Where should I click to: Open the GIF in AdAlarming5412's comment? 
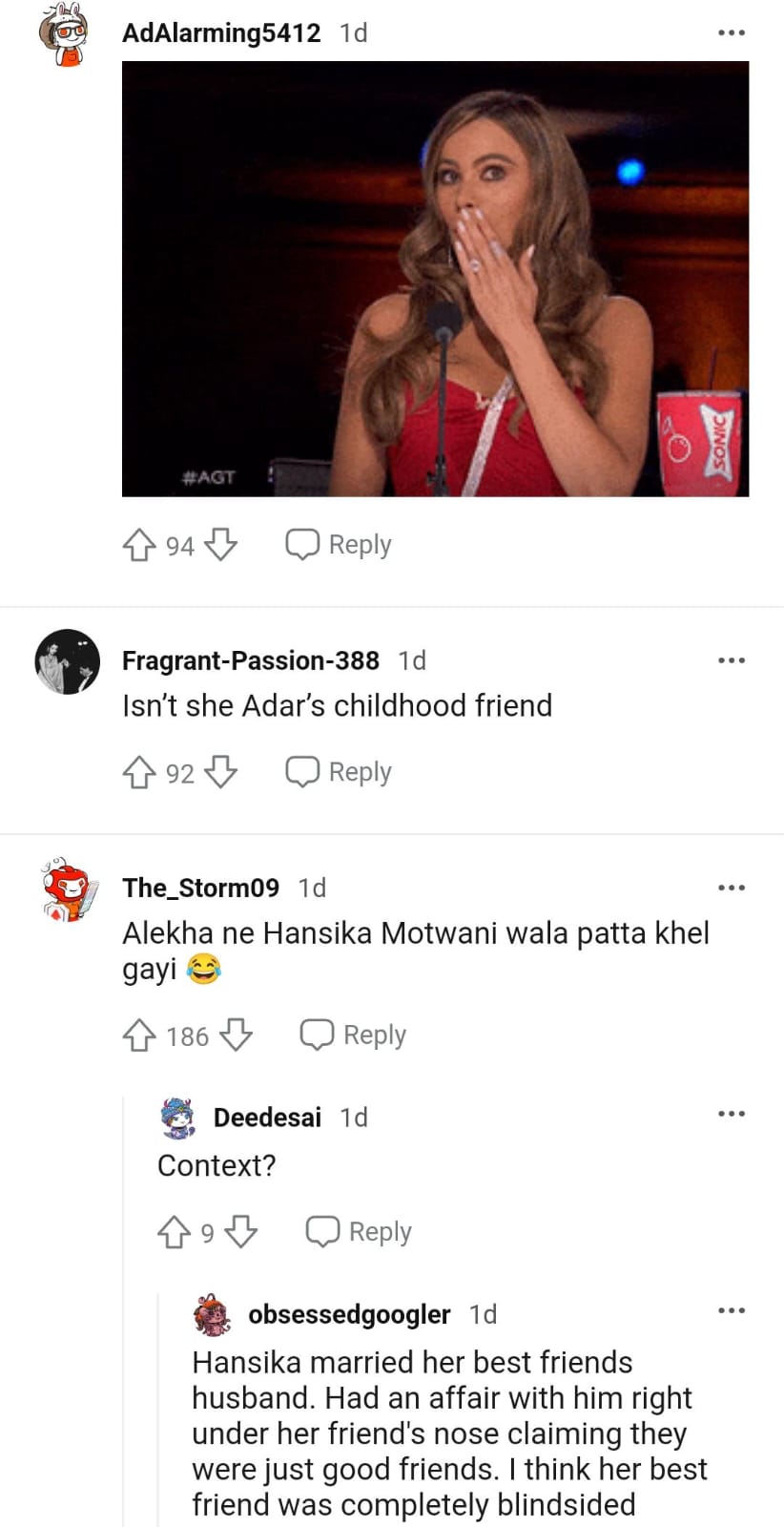[x=435, y=279]
